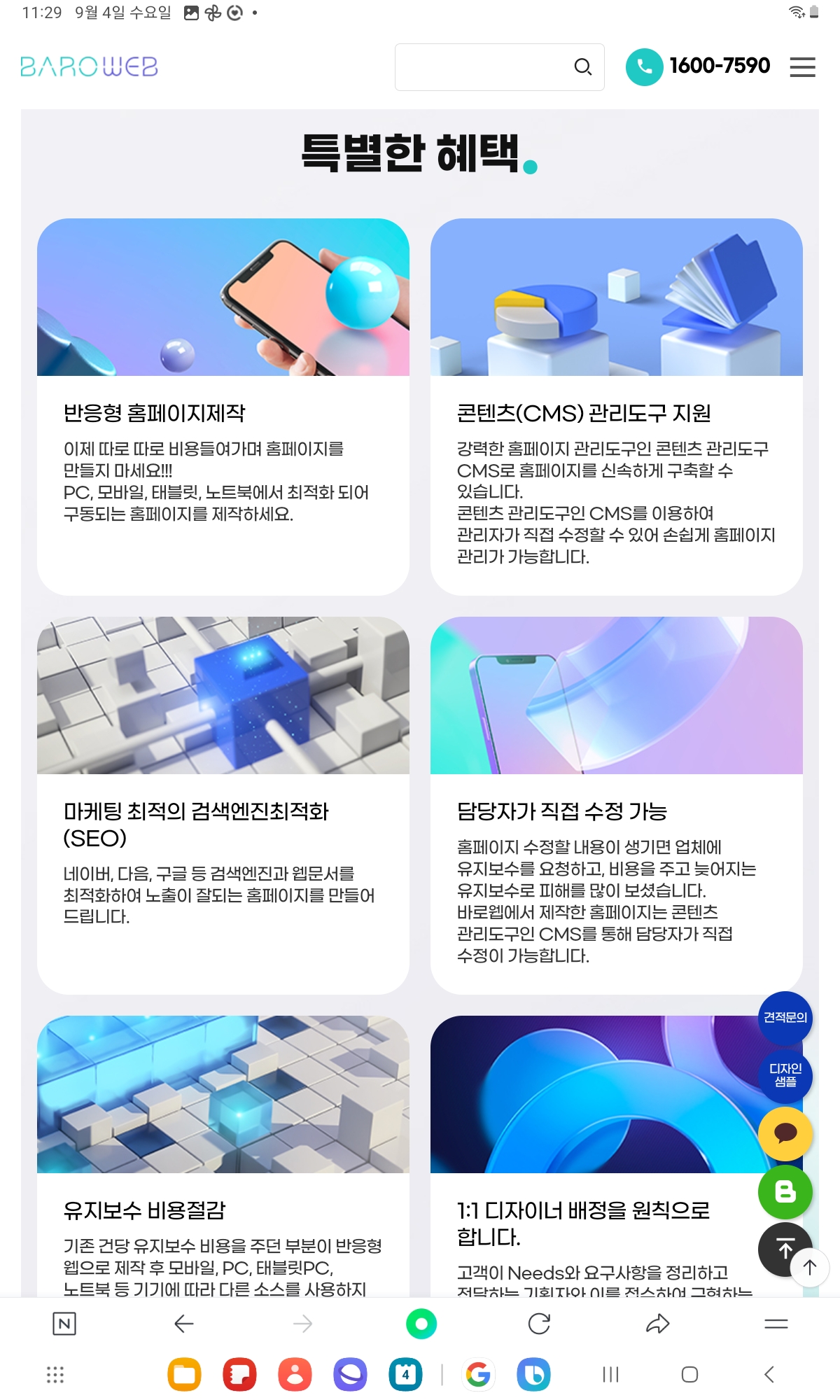
Task: Reload the current page
Action: tap(539, 1324)
